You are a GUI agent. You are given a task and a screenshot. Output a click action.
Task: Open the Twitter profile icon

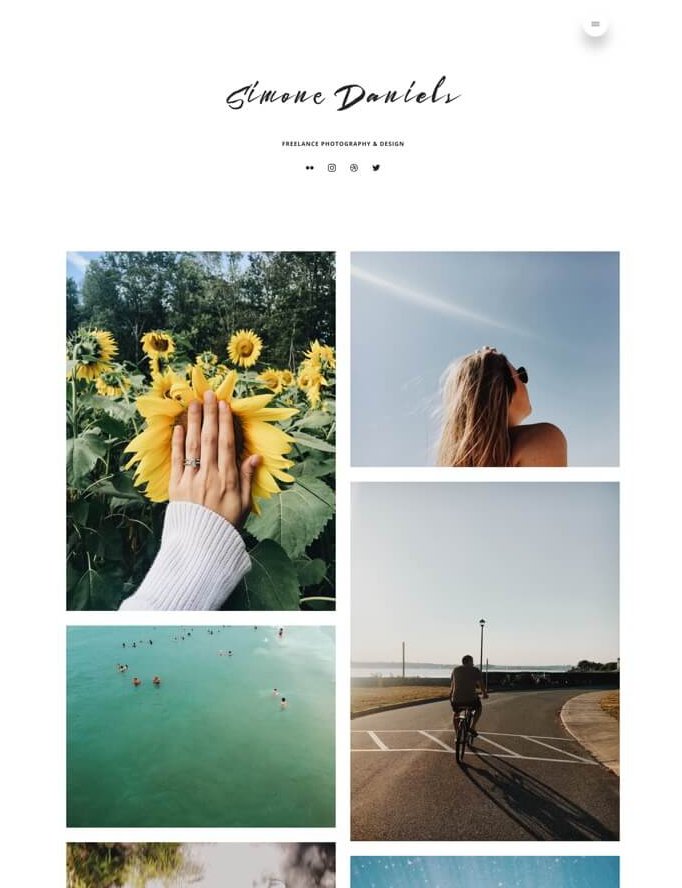tap(376, 168)
